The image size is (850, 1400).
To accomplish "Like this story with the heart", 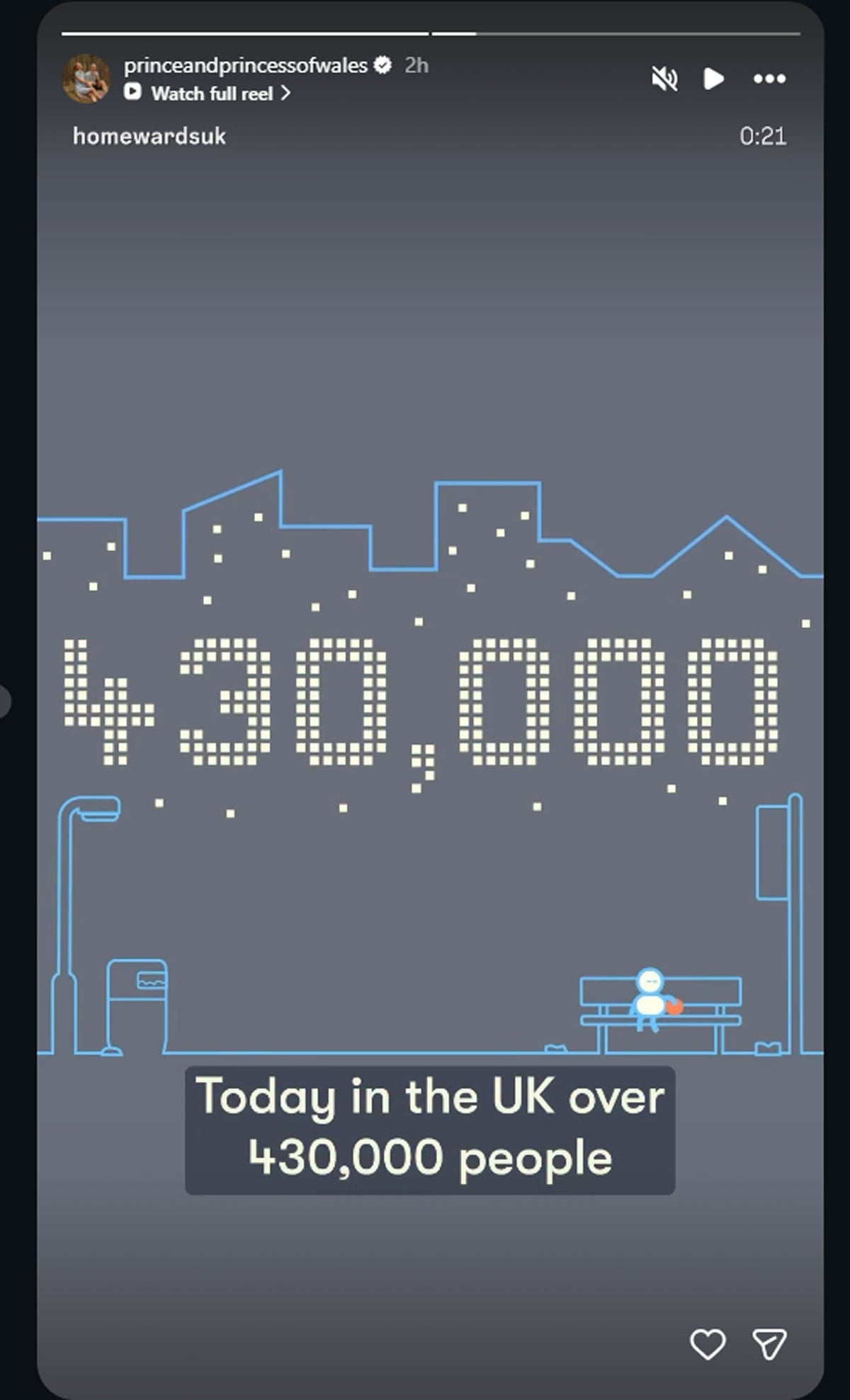I will [x=708, y=1343].
